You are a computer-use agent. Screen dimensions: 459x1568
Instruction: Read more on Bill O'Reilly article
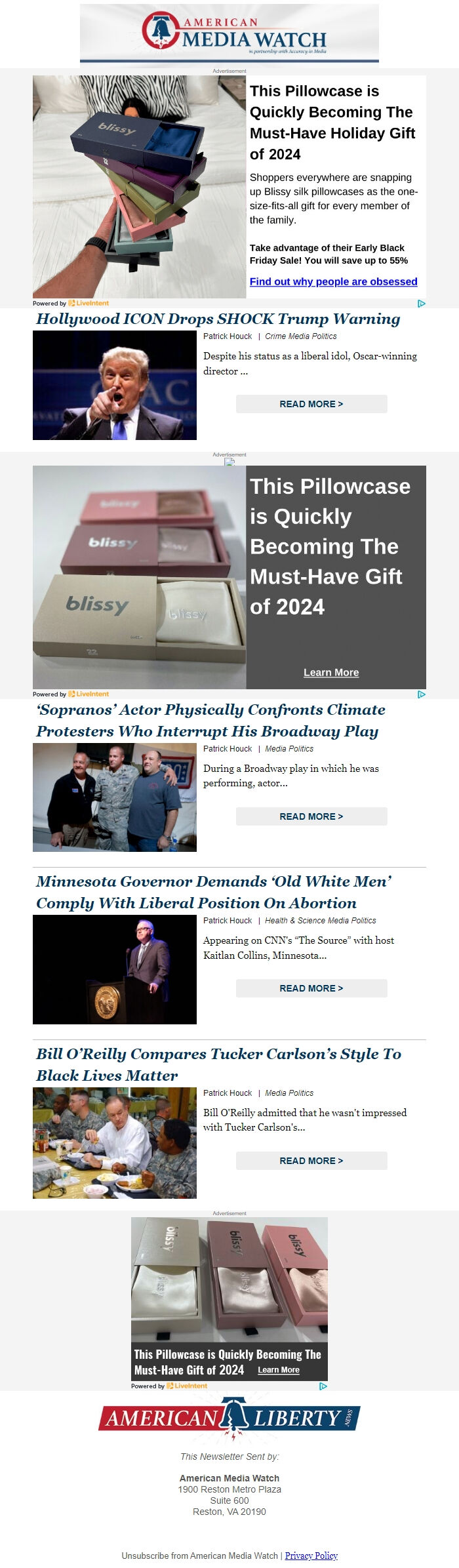[311, 1161]
